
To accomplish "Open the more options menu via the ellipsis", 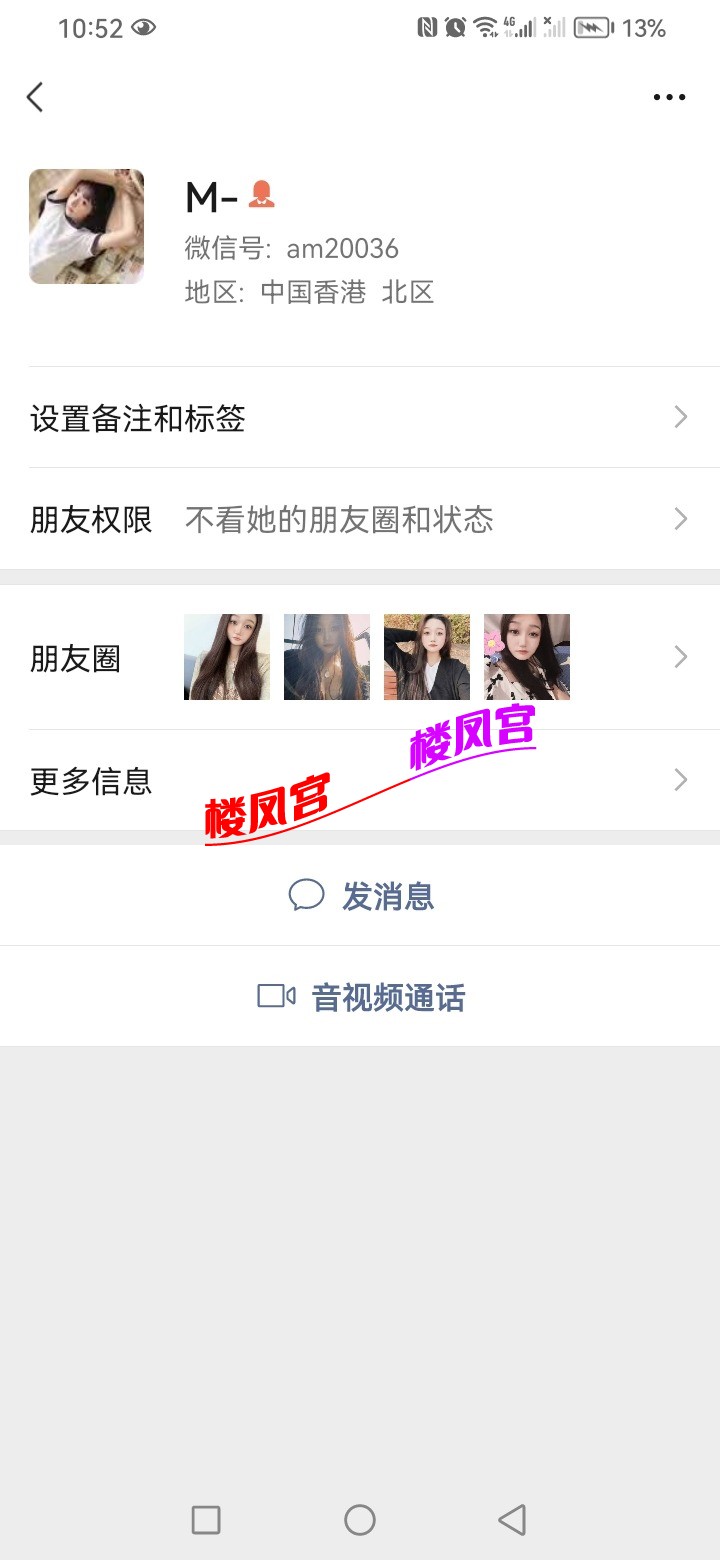I will click(668, 97).
